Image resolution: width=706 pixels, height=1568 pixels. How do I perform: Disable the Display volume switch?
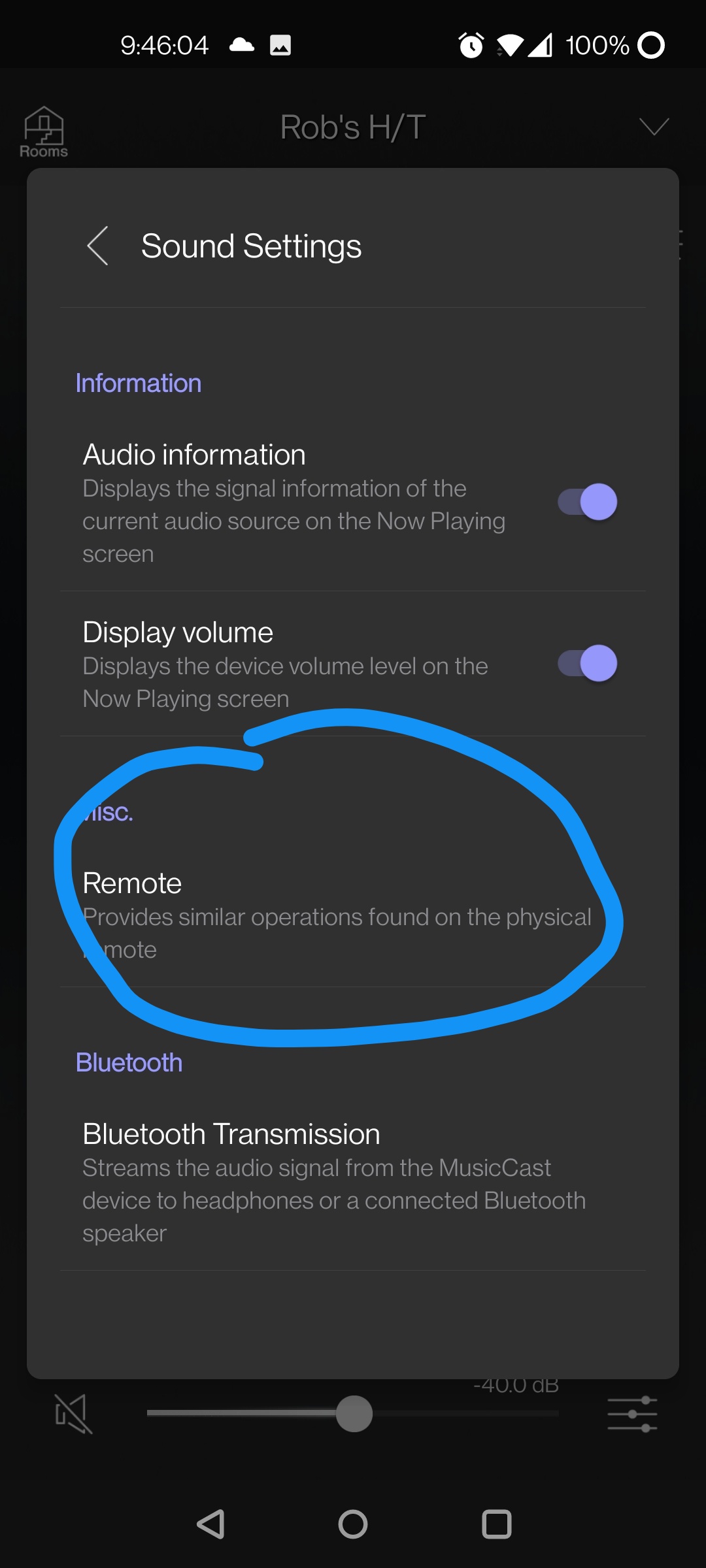(587, 663)
